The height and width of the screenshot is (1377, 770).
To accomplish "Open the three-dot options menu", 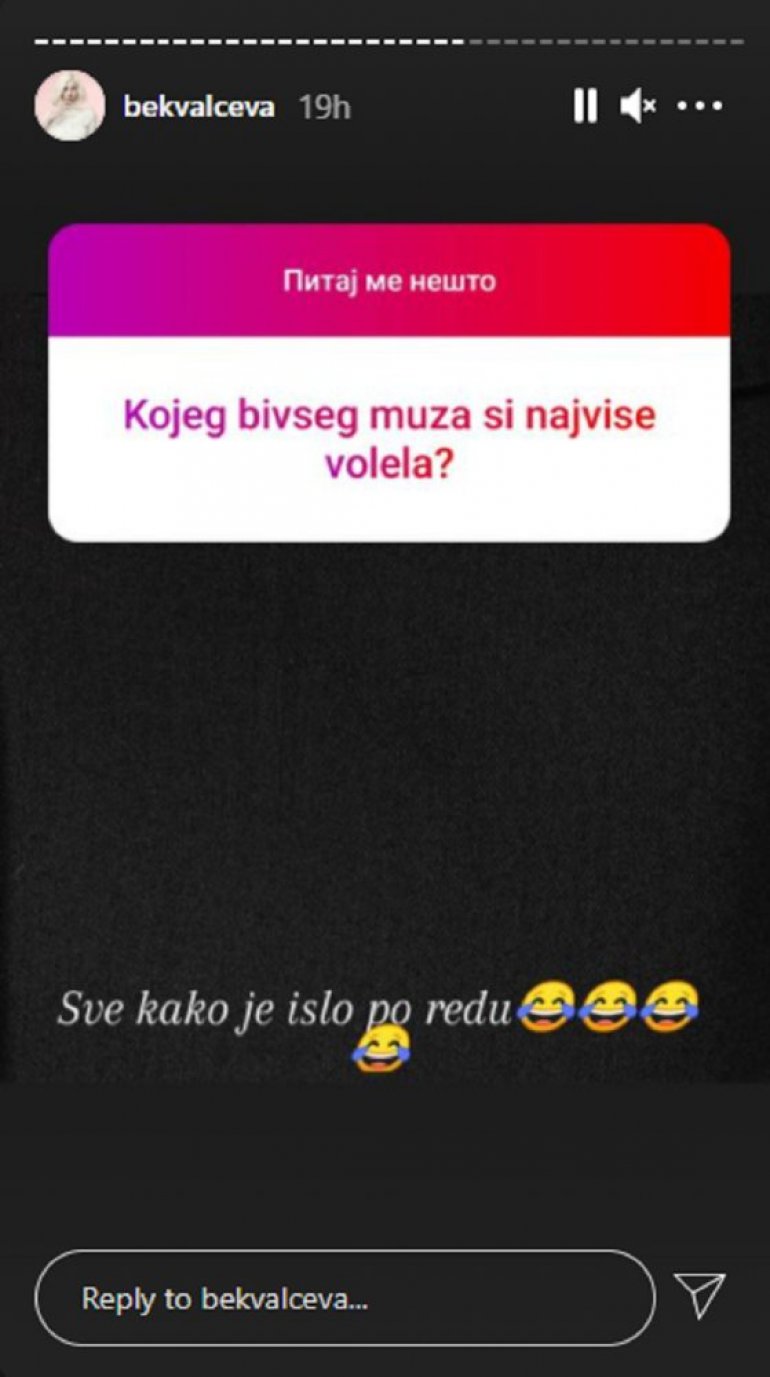I will click(699, 105).
